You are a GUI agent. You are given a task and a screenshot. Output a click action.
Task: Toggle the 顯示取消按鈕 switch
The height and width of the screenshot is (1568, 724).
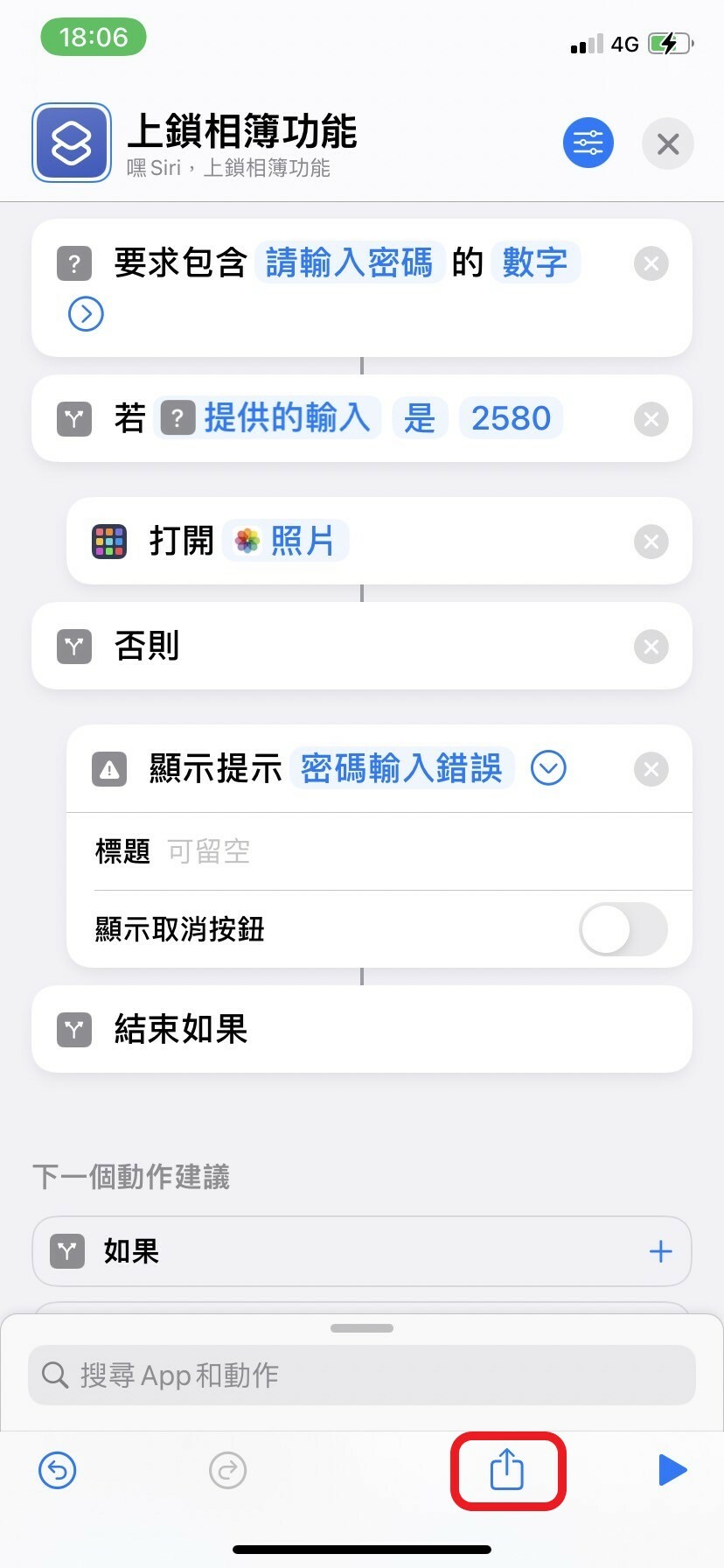623,929
